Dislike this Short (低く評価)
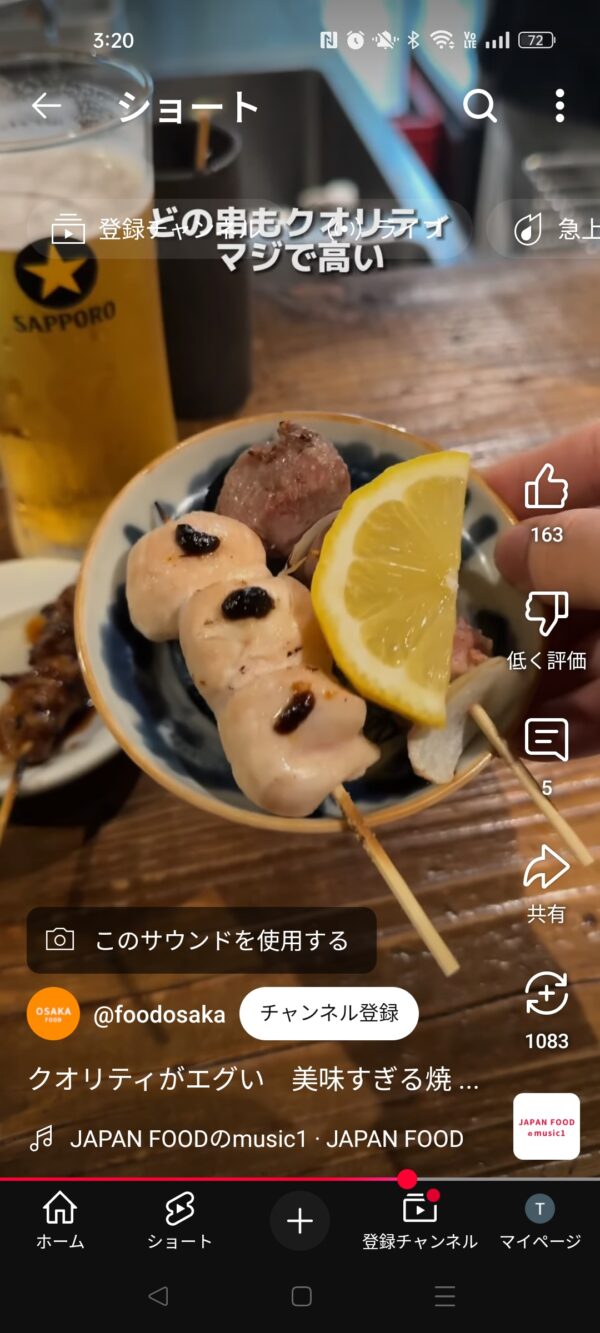Viewport: 600px width, 1333px height. coord(546,615)
